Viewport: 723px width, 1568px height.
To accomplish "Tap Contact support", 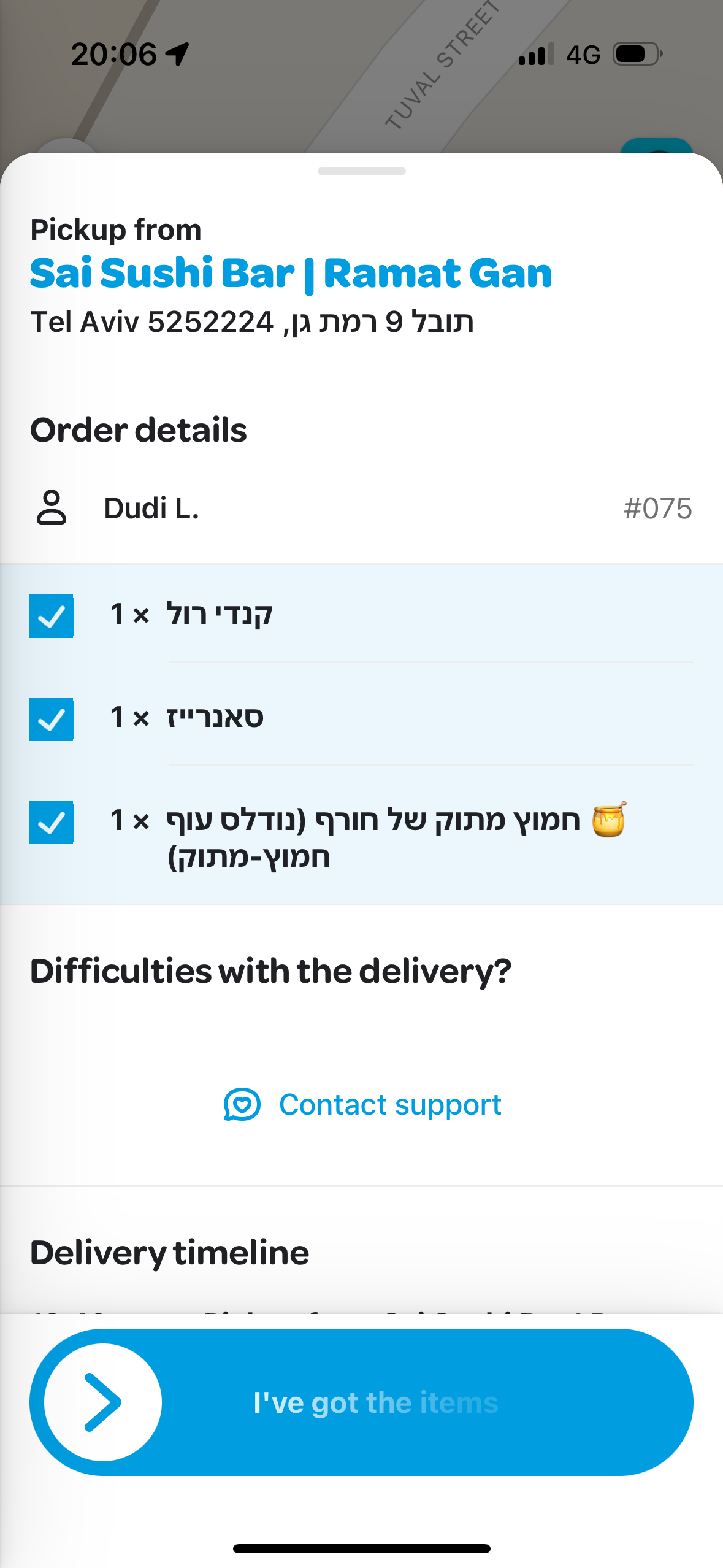I will pos(390,1104).
